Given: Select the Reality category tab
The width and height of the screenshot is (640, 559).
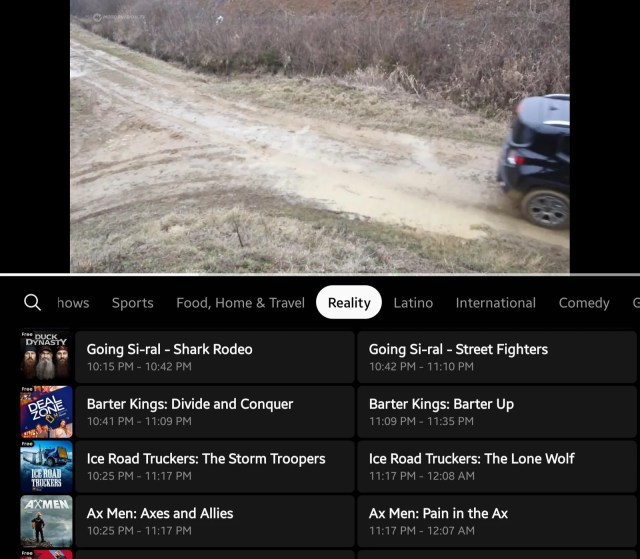Looking at the screenshot, I should click(349, 303).
